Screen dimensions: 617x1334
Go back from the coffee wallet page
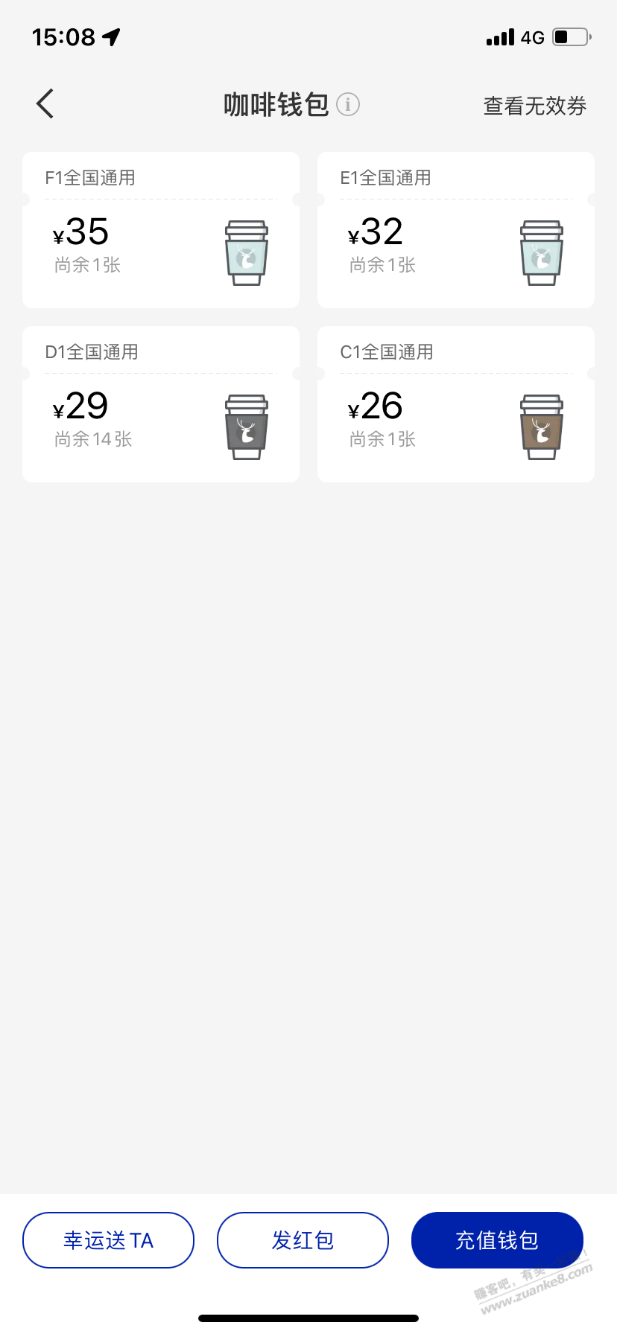click(45, 104)
